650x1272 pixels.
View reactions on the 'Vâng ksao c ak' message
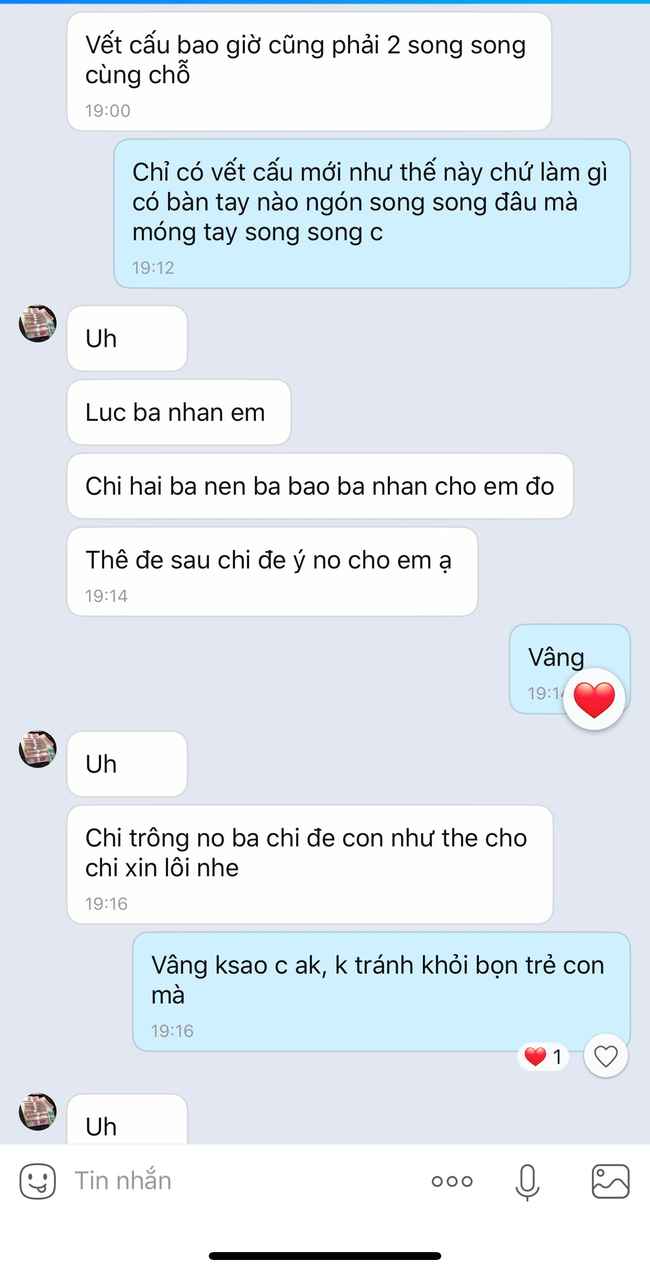point(544,1056)
